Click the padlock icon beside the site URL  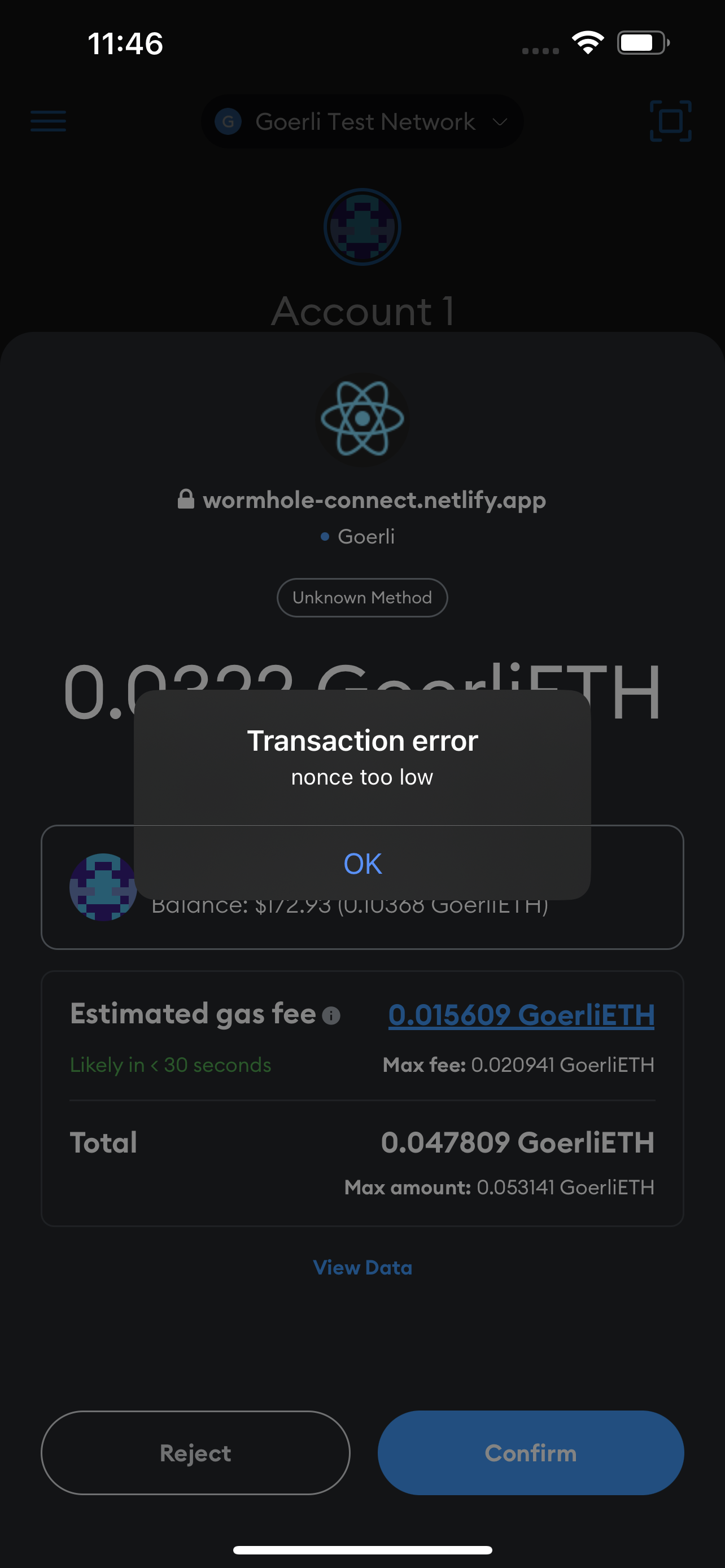(x=186, y=500)
